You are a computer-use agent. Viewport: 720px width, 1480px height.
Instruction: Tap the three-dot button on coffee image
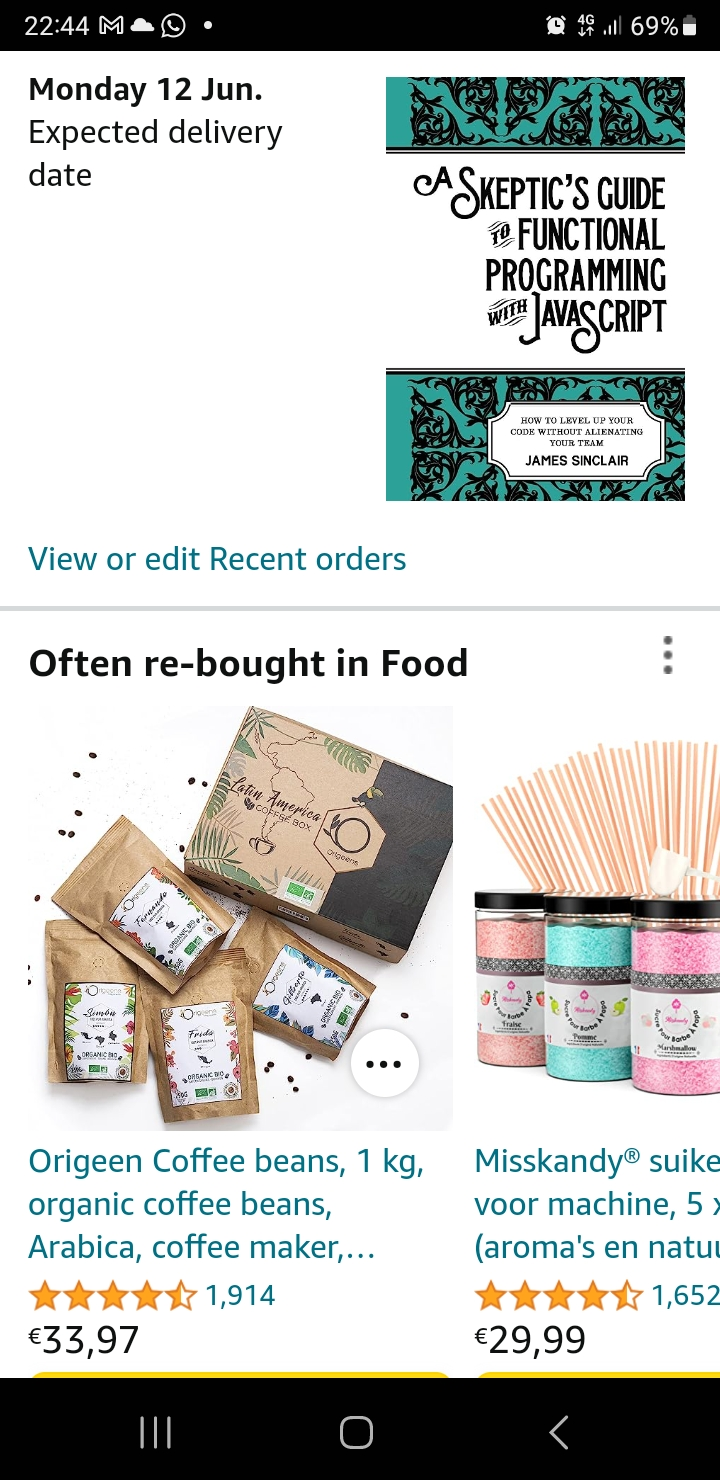385,1063
